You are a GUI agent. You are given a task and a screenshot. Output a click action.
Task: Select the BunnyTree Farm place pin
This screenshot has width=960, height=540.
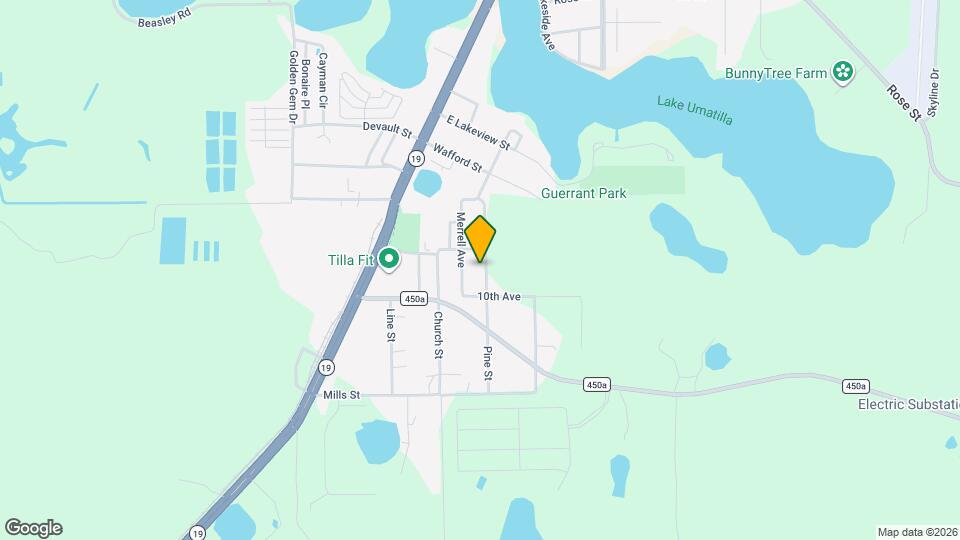tap(845, 72)
